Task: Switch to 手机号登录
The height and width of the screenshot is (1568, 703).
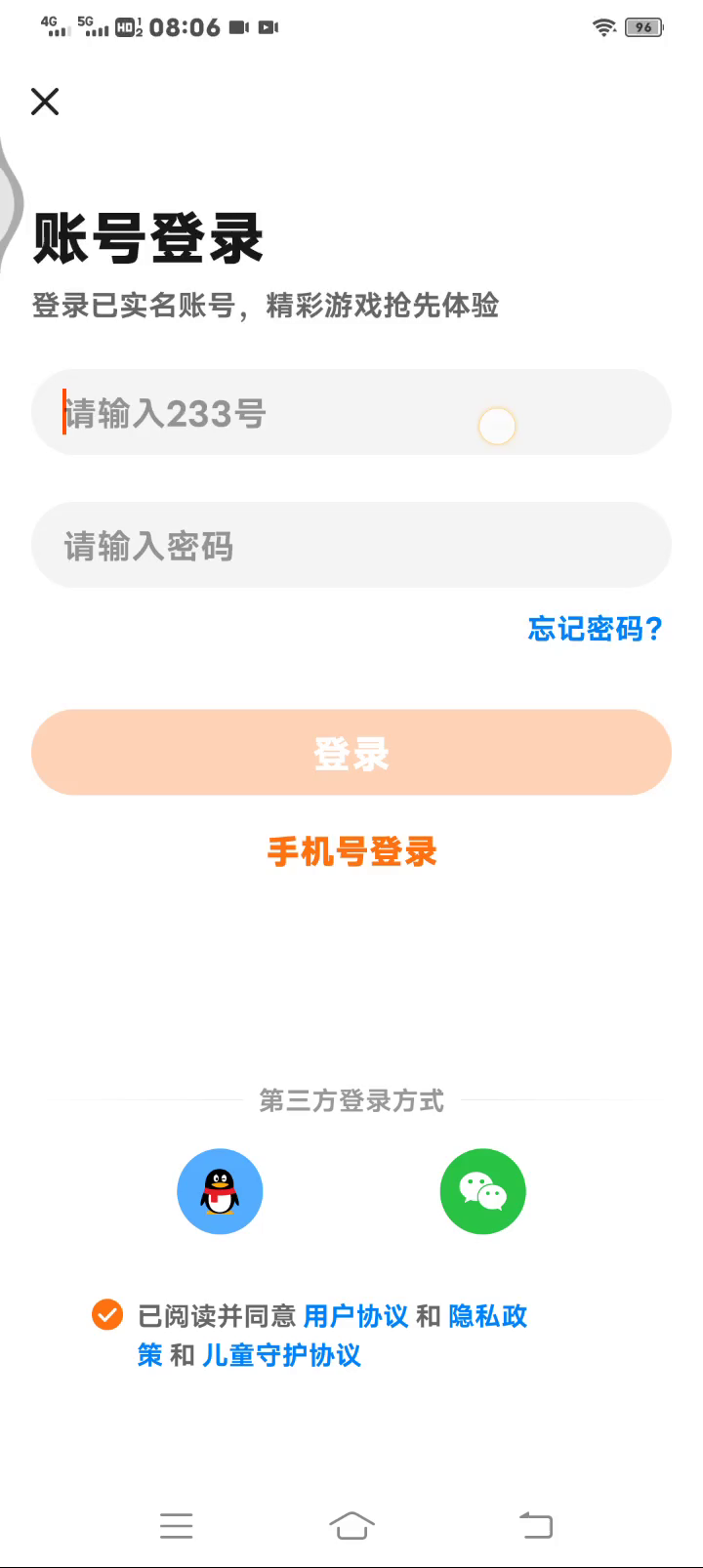Action: tap(351, 852)
